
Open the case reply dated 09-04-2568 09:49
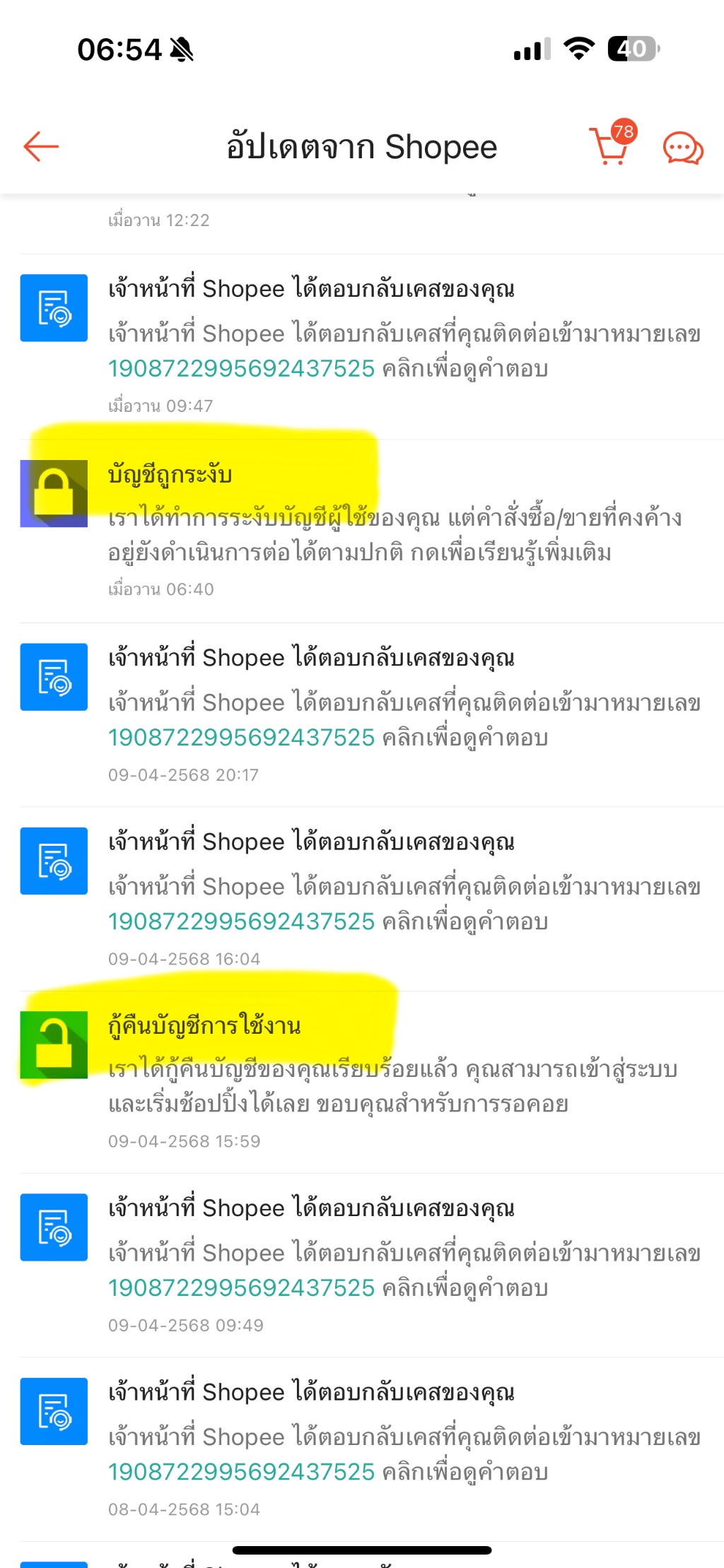[x=362, y=1266]
